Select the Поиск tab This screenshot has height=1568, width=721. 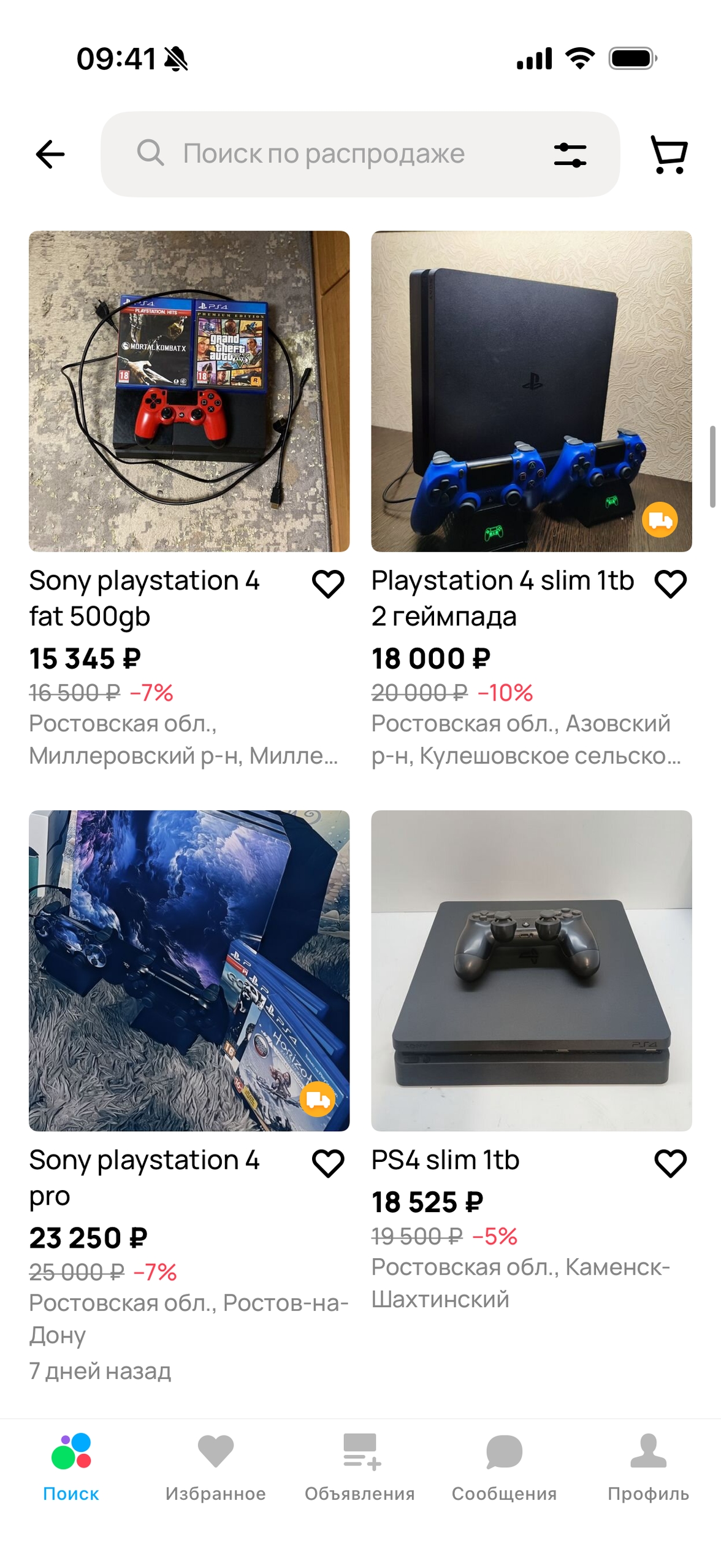71,1466
